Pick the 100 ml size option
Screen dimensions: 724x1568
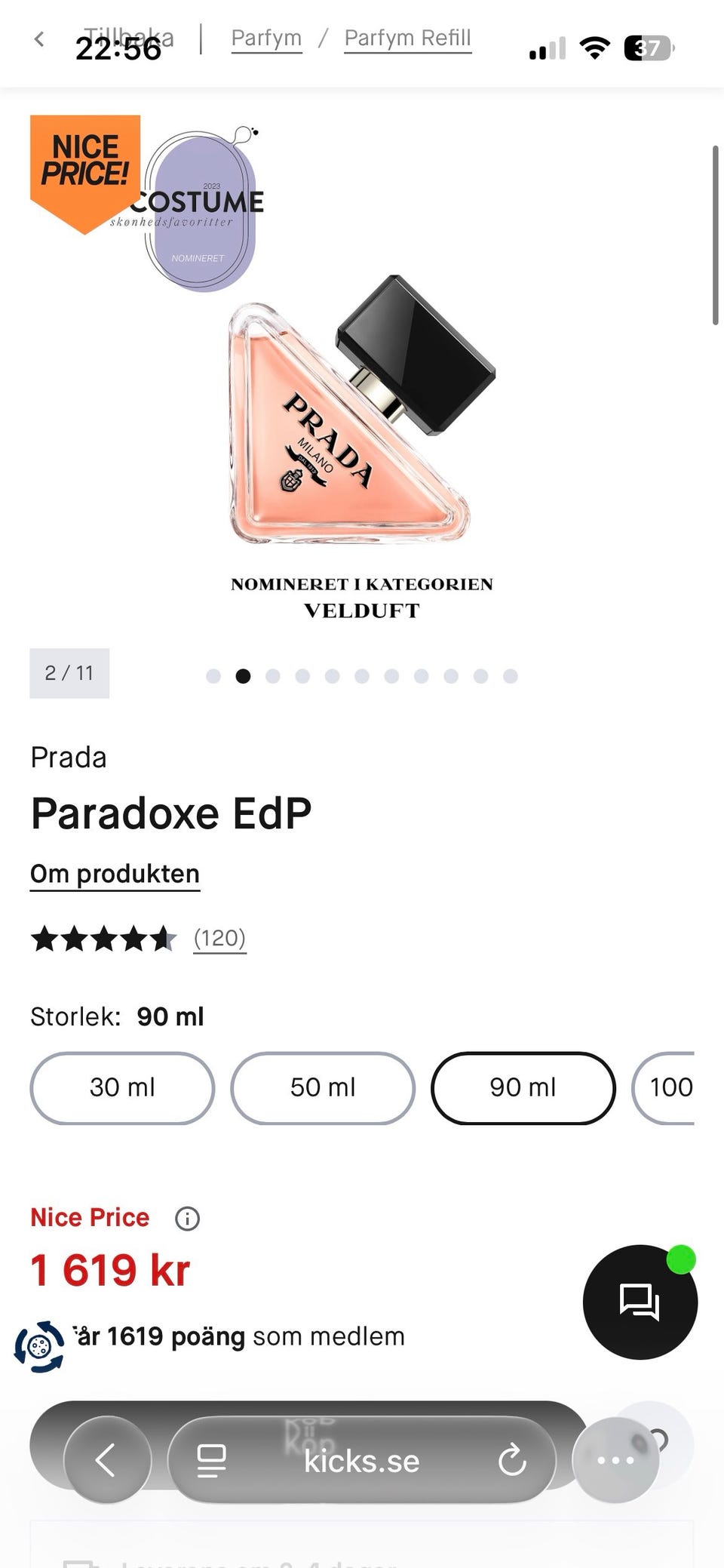coord(667,1087)
